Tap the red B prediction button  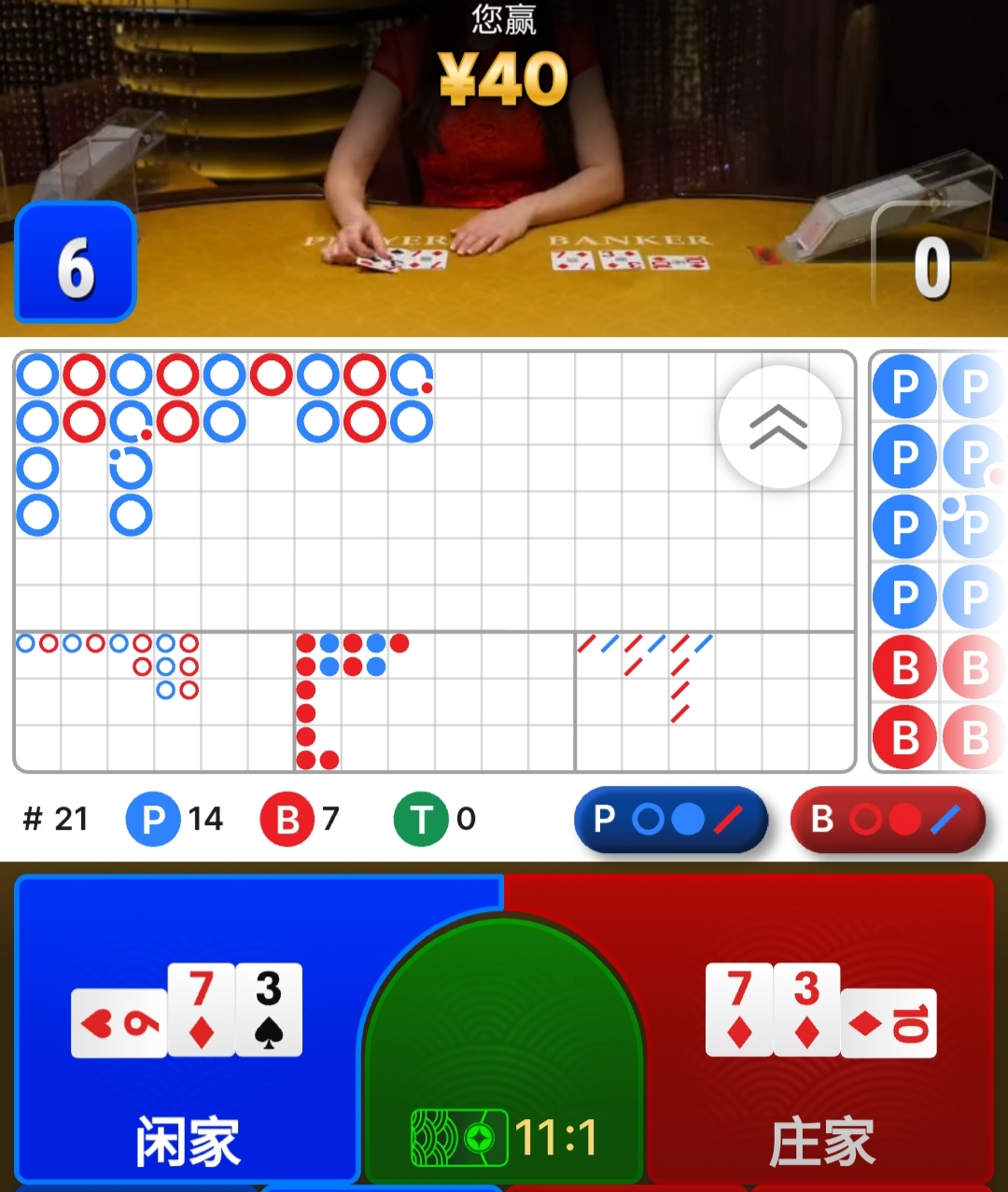[887, 820]
